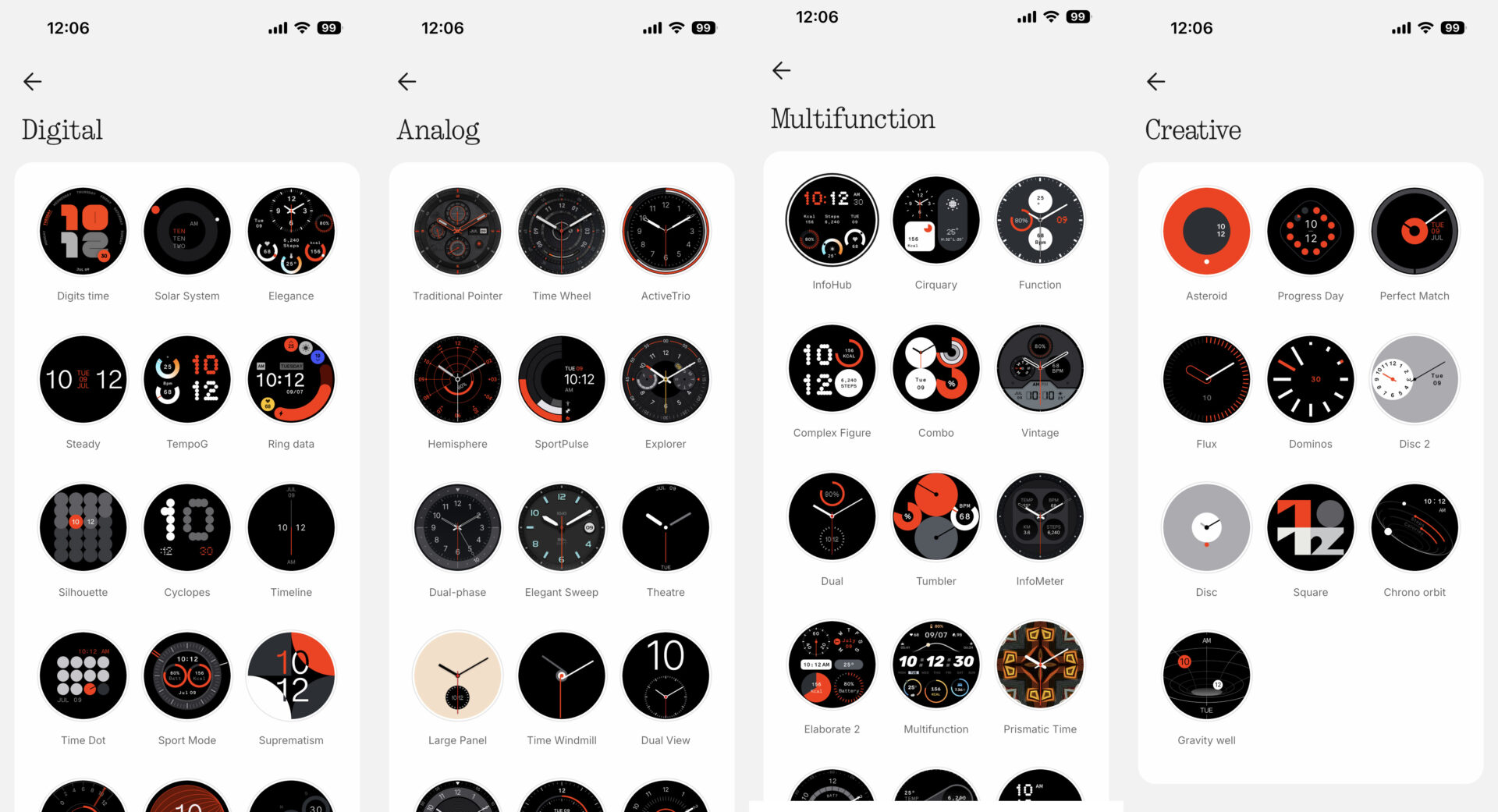The height and width of the screenshot is (812, 1498).
Task: Pick the Vintage watch face
Action: (x=1040, y=369)
